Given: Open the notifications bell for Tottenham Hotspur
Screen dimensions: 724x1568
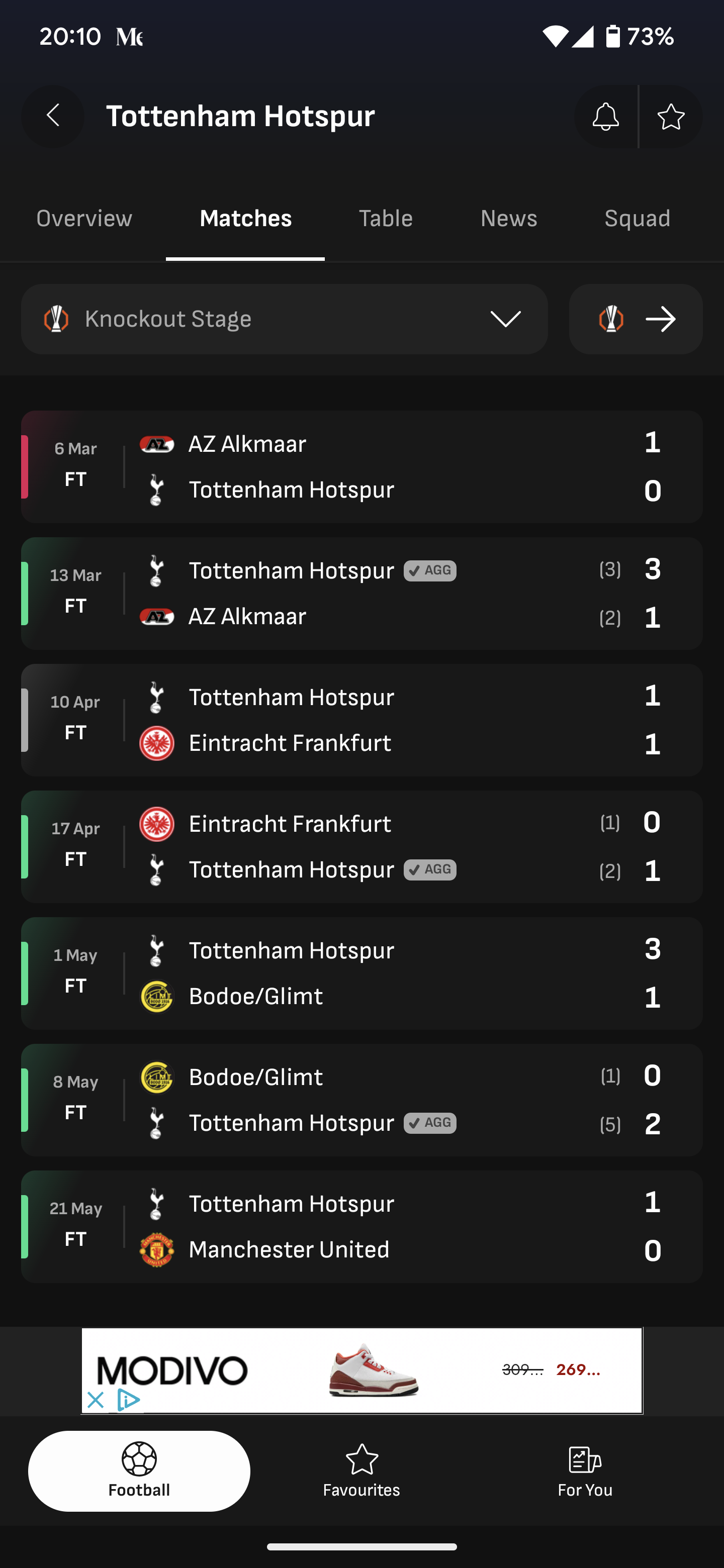Looking at the screenshot, I should click(605, 116).
